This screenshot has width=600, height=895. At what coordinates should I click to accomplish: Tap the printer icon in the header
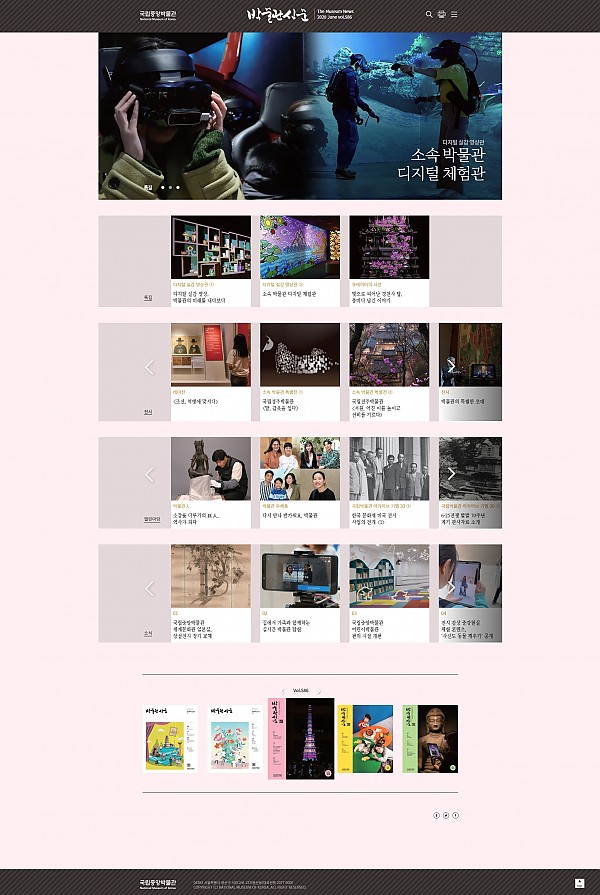tap(442, 15)
